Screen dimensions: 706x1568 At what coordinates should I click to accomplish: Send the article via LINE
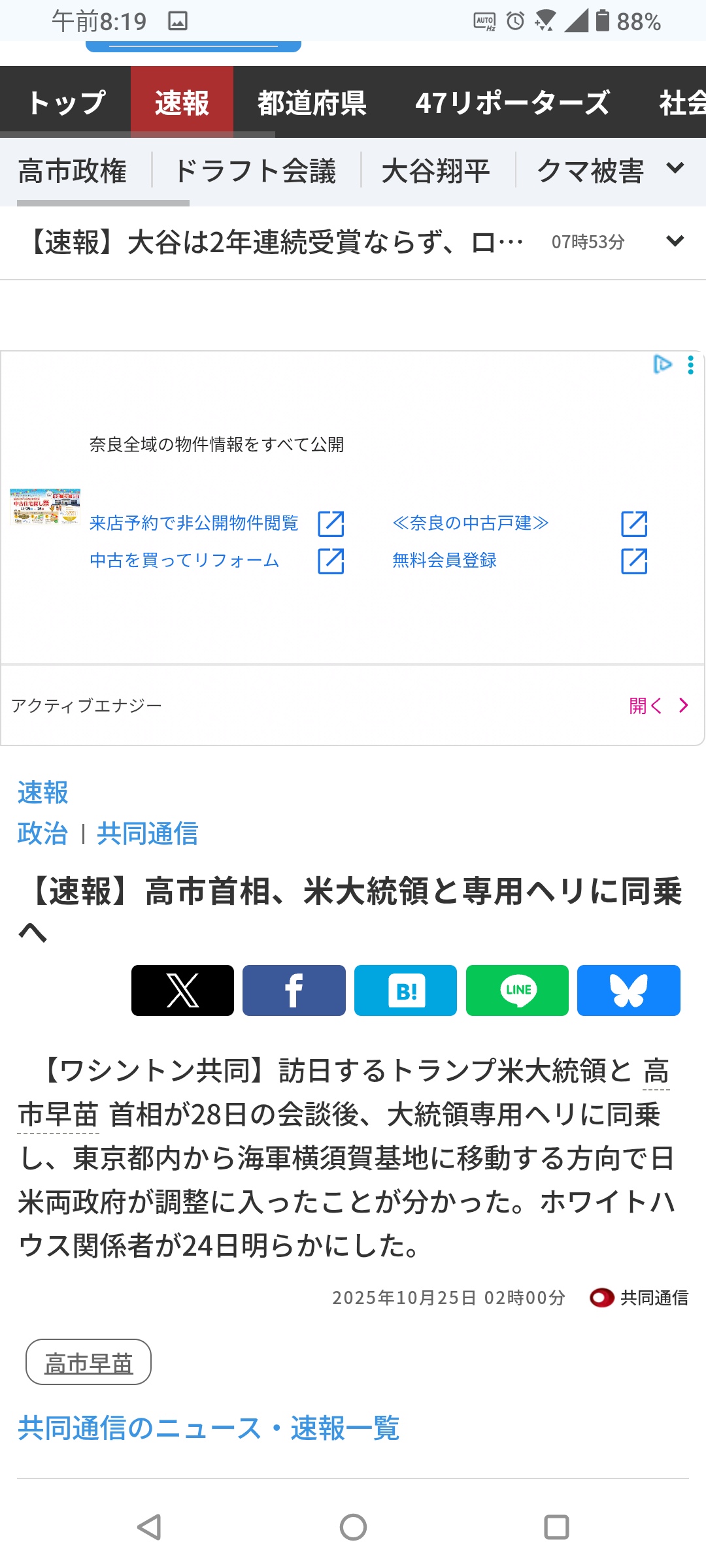(x=517, y=990)
